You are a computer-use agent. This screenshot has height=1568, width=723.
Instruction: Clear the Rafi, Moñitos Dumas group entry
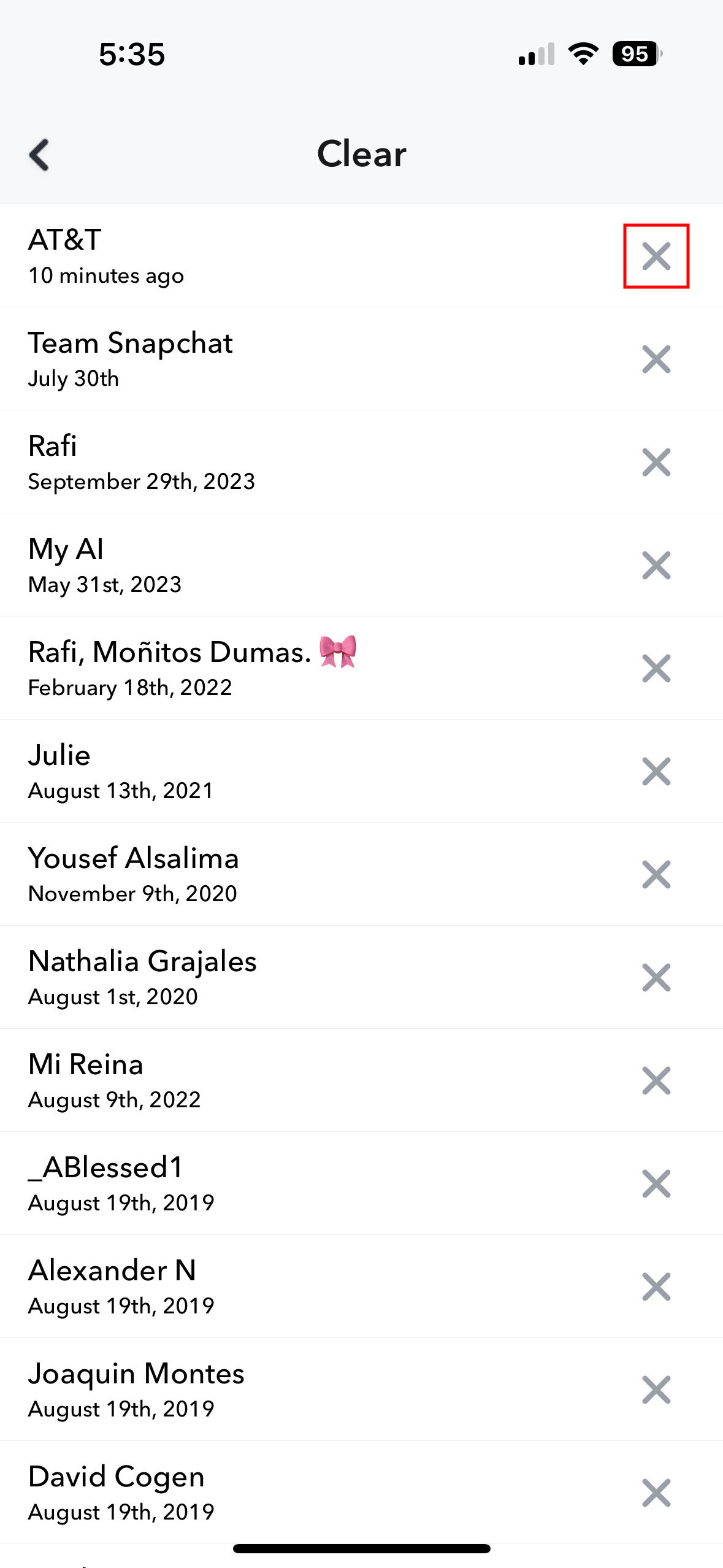(656, 668)
